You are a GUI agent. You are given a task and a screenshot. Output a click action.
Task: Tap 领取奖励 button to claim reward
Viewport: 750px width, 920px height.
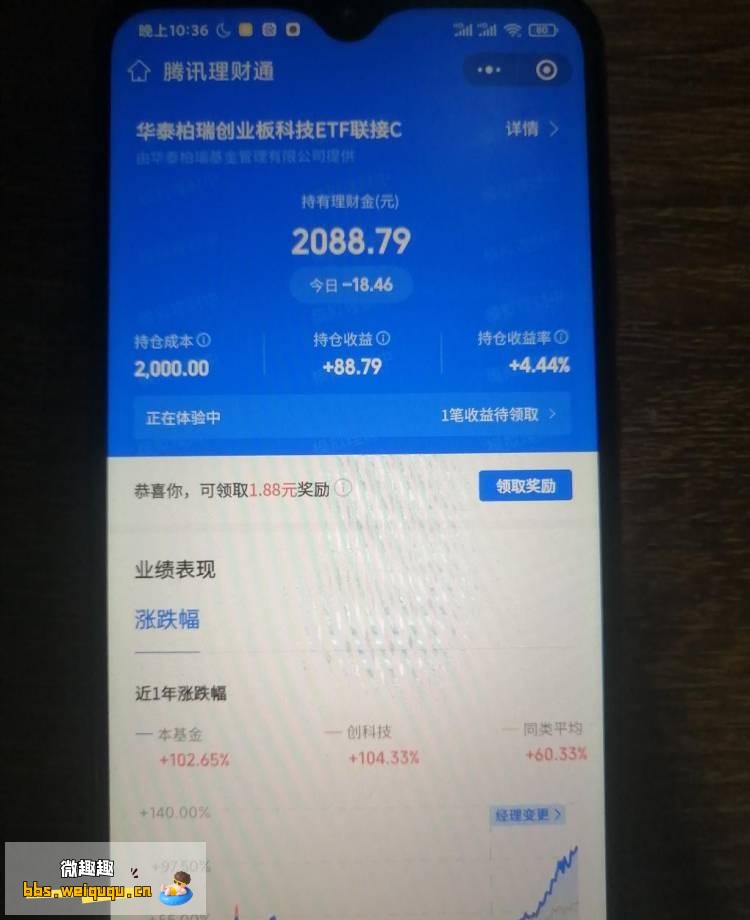point(525,487)
